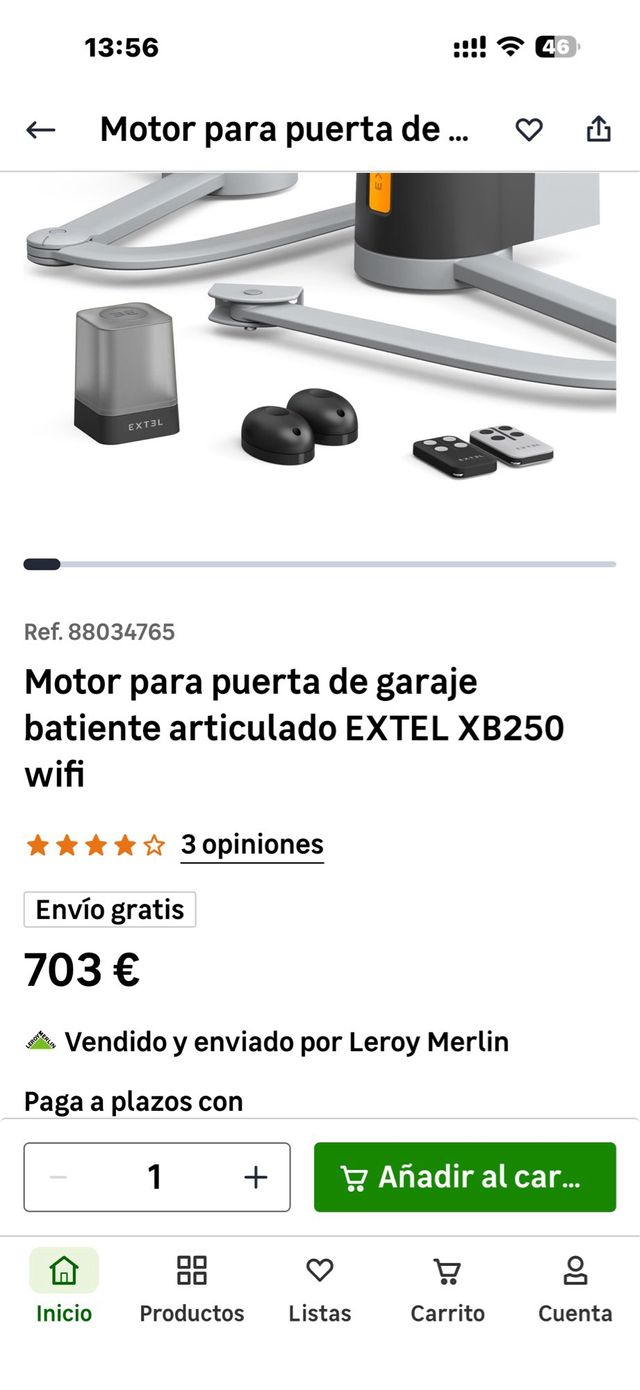Viewport: 640px width, 1390px height.
Task: Tap the Añadir al carrito button
Action: (465, 1177)
